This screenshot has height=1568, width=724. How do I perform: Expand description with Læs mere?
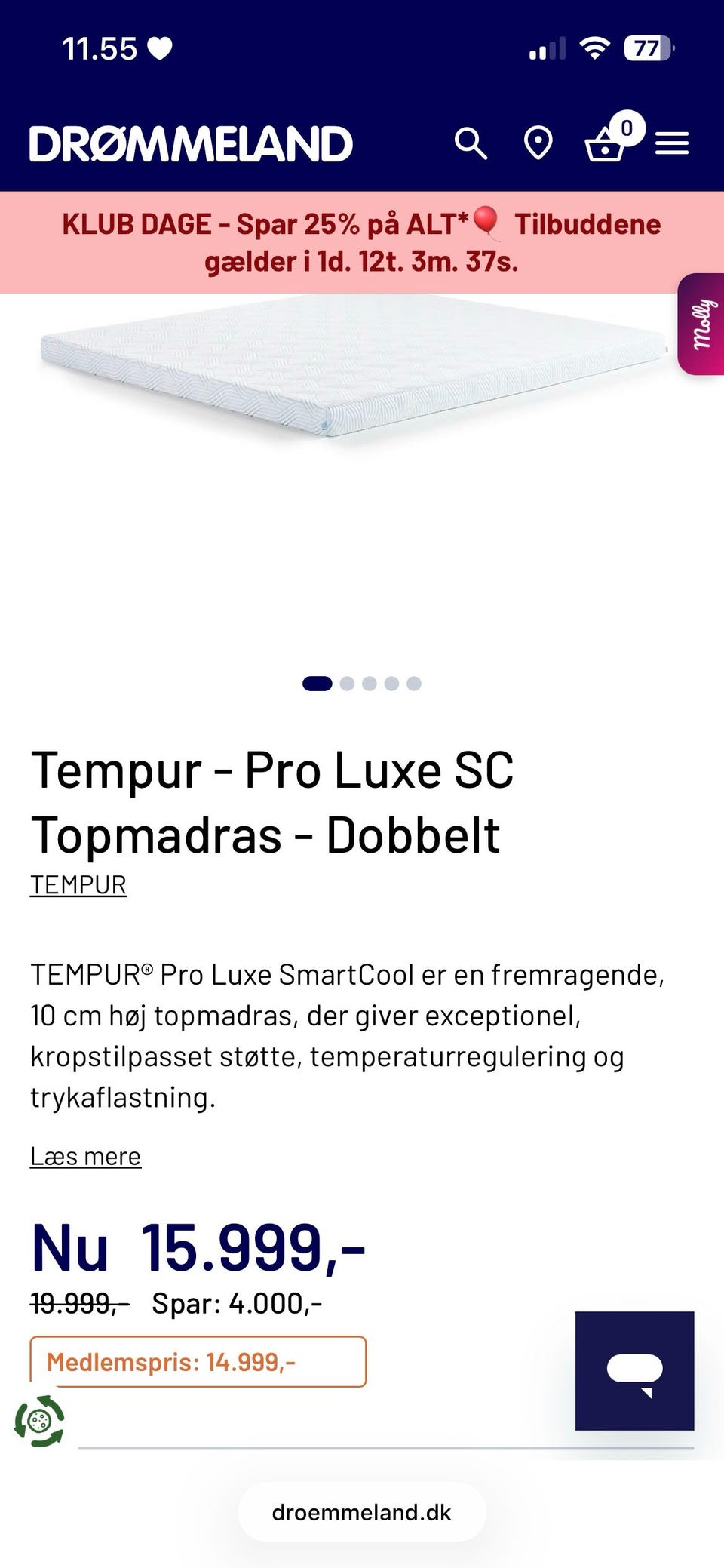point(85,1157)
